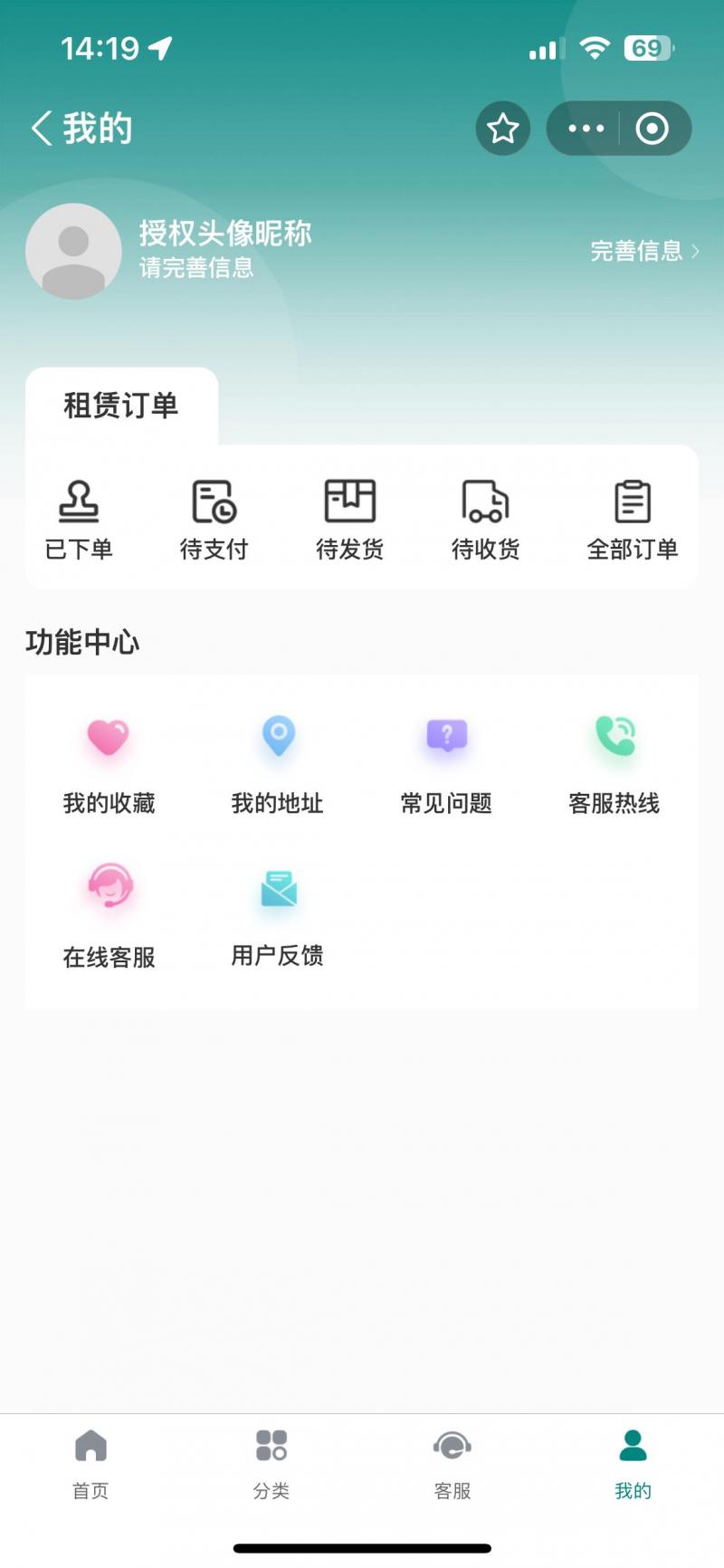724x1568 pixels.
Task: Open the three-dot more options menu
Action: 586,129
